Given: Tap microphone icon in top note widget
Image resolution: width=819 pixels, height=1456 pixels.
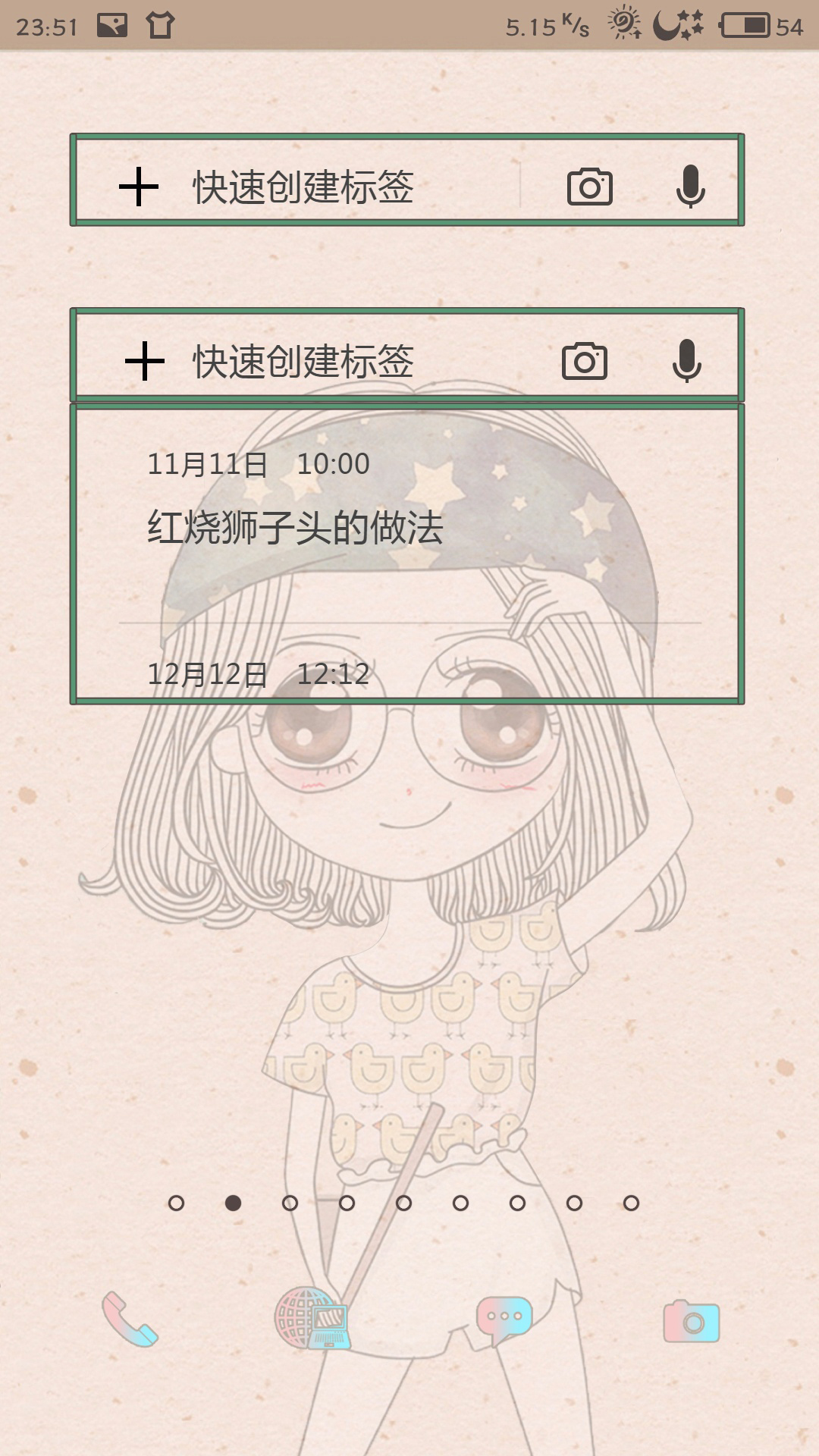Looking at the screenshot, I should click(x=690, y=187).
